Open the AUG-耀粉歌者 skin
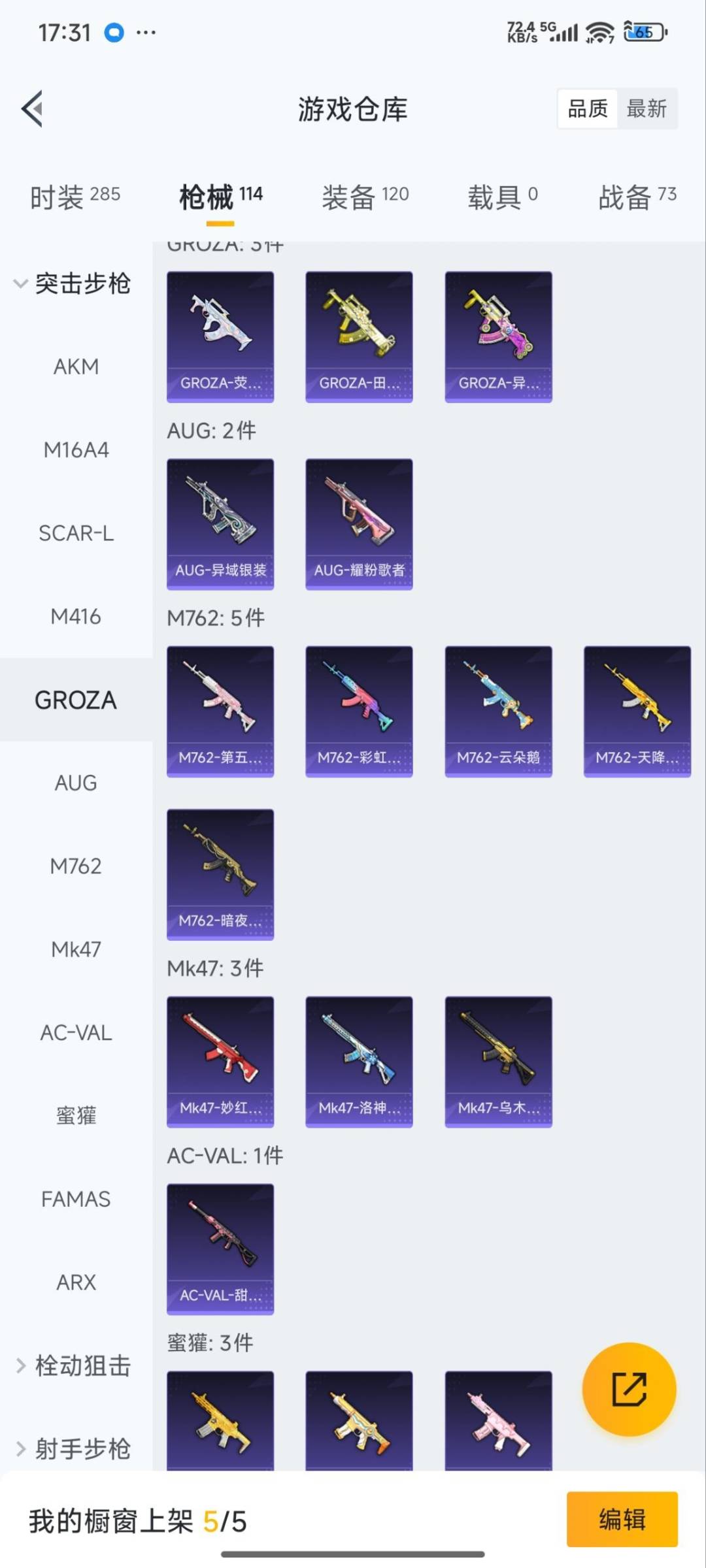 click(x=359, y=524)
